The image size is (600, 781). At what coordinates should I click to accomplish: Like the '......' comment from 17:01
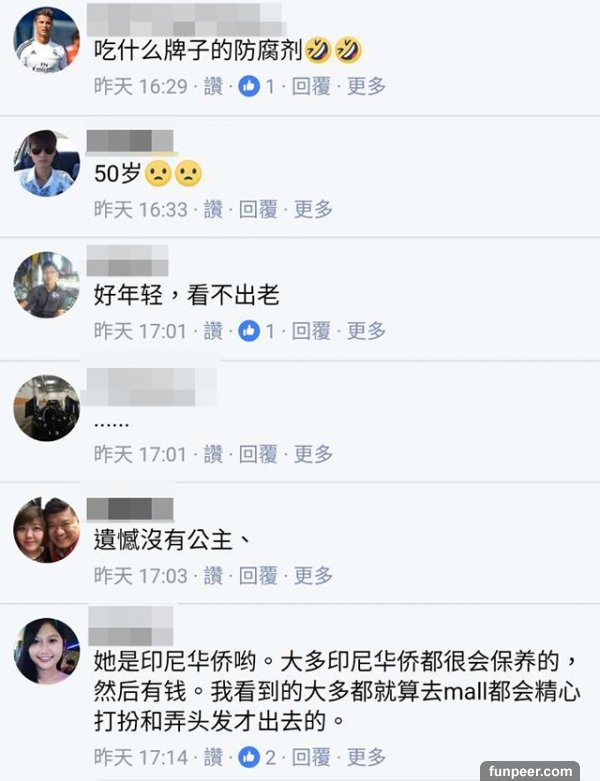pos(213,454)
